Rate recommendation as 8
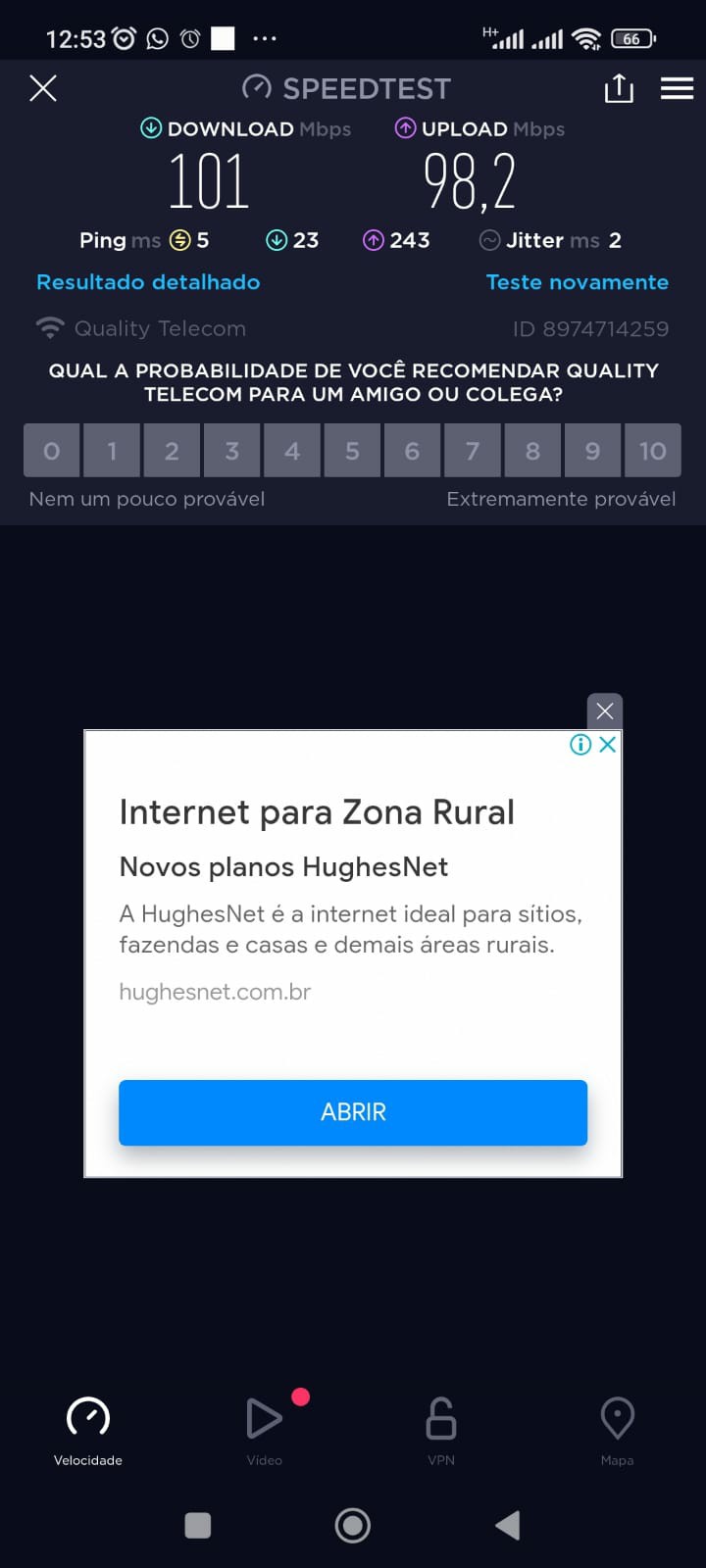Image resolution: width=706 pixels, height=1568 pixels. (x=532, y=451)
